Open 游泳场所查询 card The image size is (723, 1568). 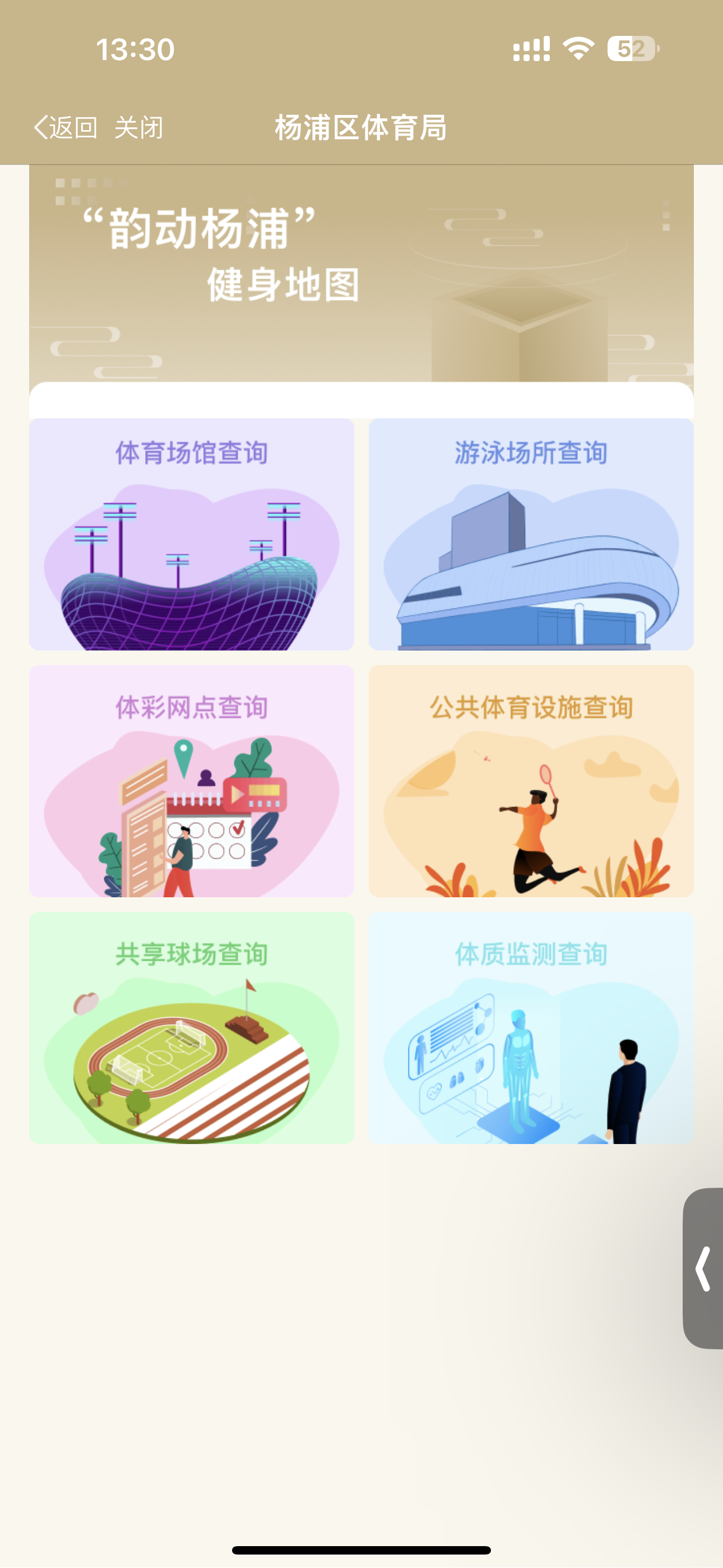[531, 534]
